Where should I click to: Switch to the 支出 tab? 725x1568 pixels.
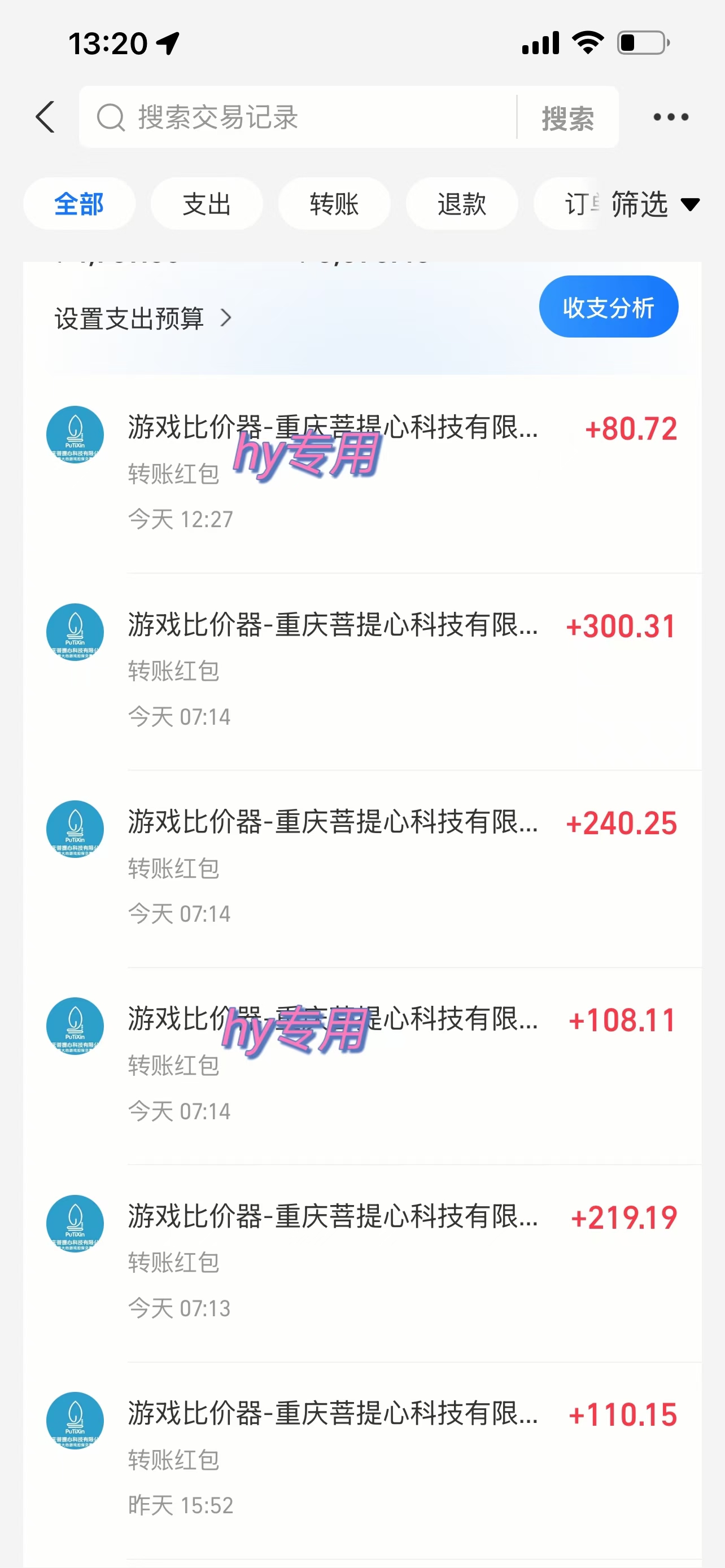pos(206,204)
